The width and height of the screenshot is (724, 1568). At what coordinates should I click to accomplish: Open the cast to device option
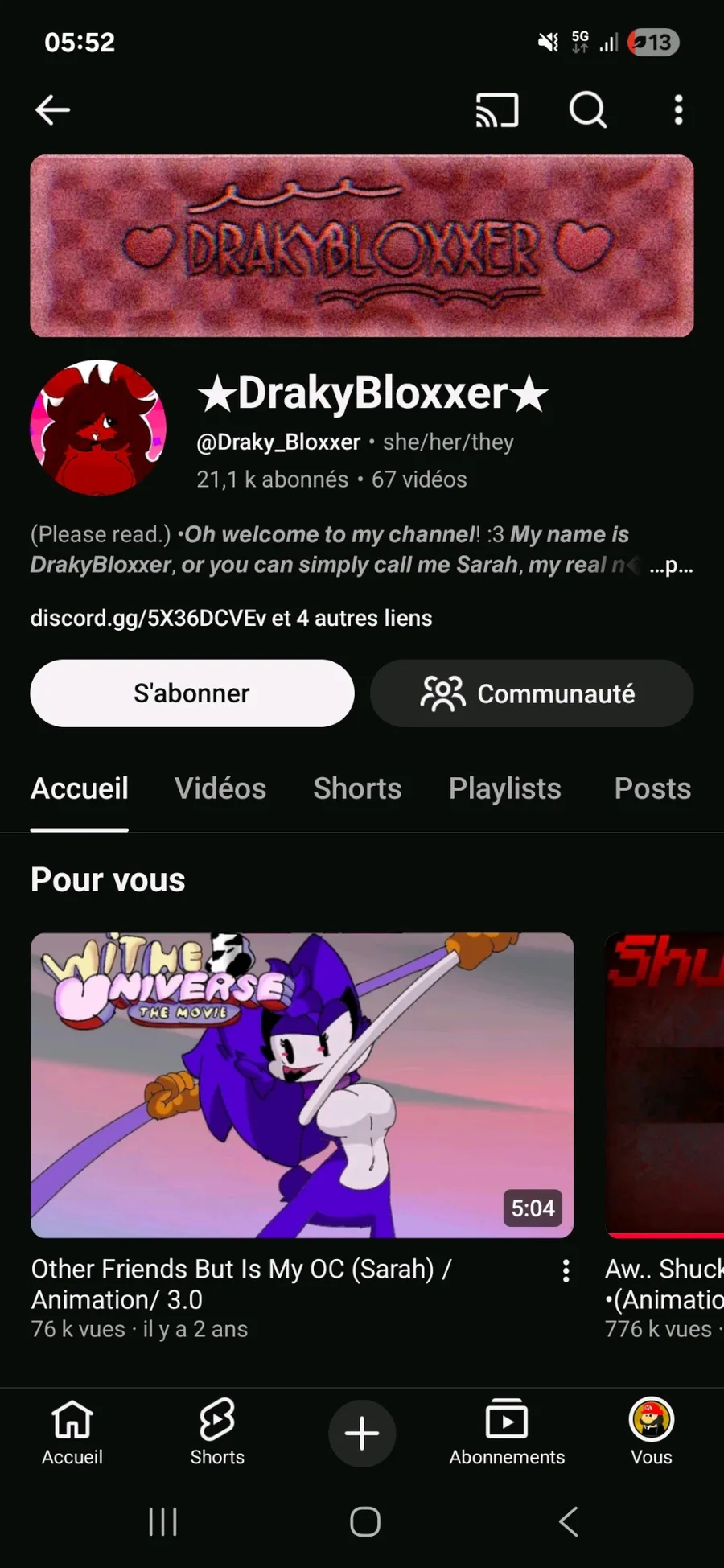click(x=497, y=110)
